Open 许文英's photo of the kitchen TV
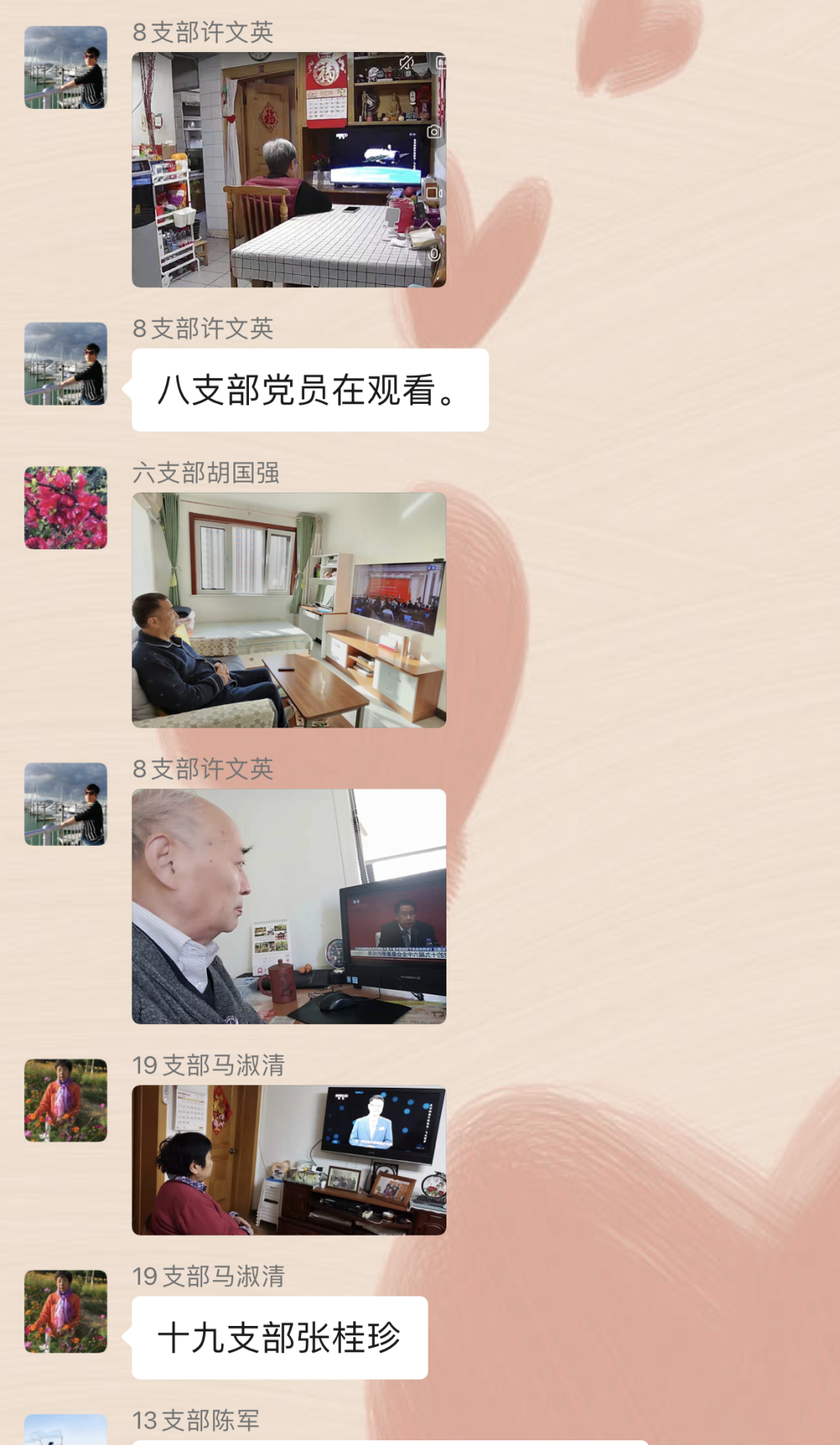This screenshot has height=1445, width=840. (289, 170)
